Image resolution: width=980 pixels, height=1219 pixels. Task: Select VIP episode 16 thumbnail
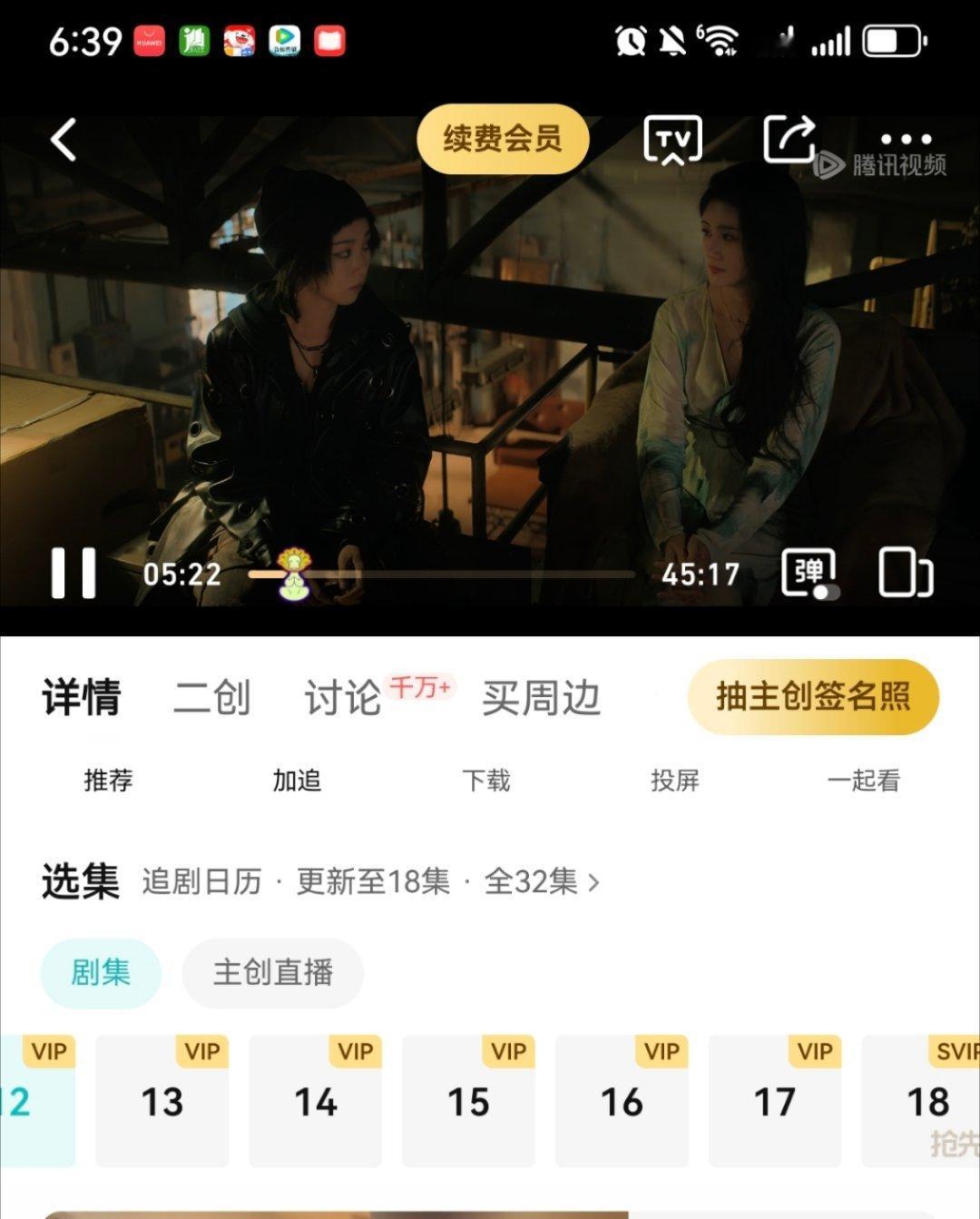coord(622,1101)
